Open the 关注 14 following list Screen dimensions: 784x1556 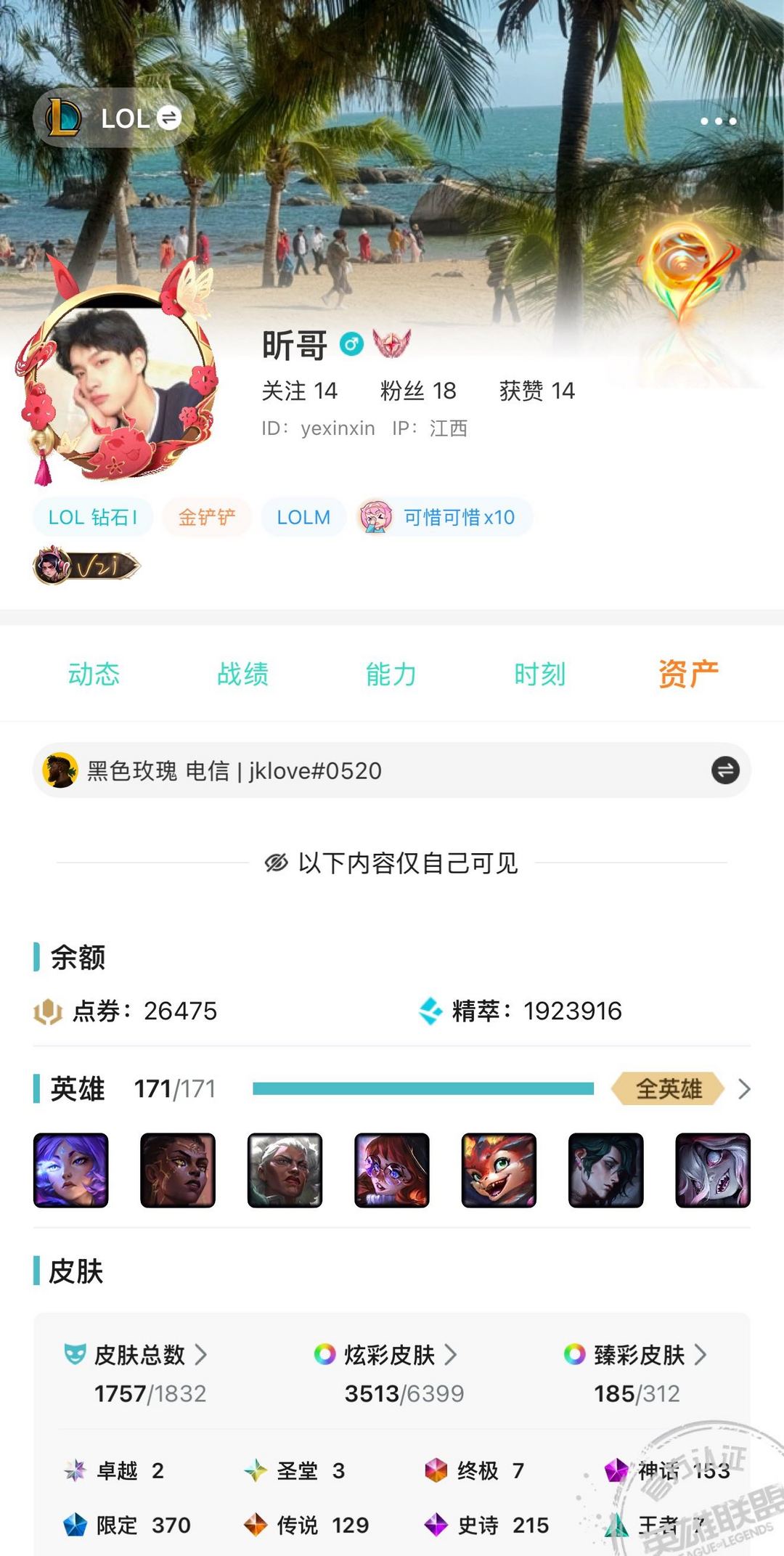(299, 391)
